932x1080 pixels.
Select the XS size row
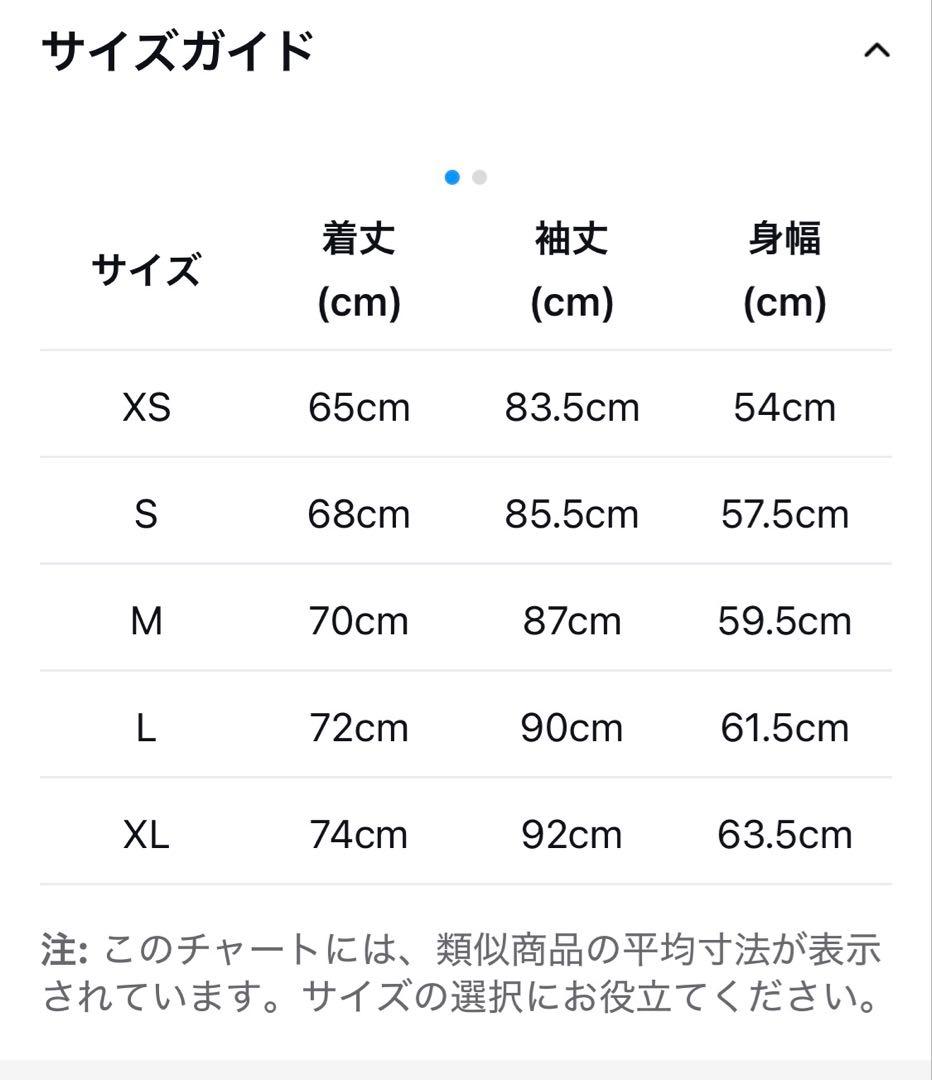point(146,407)
